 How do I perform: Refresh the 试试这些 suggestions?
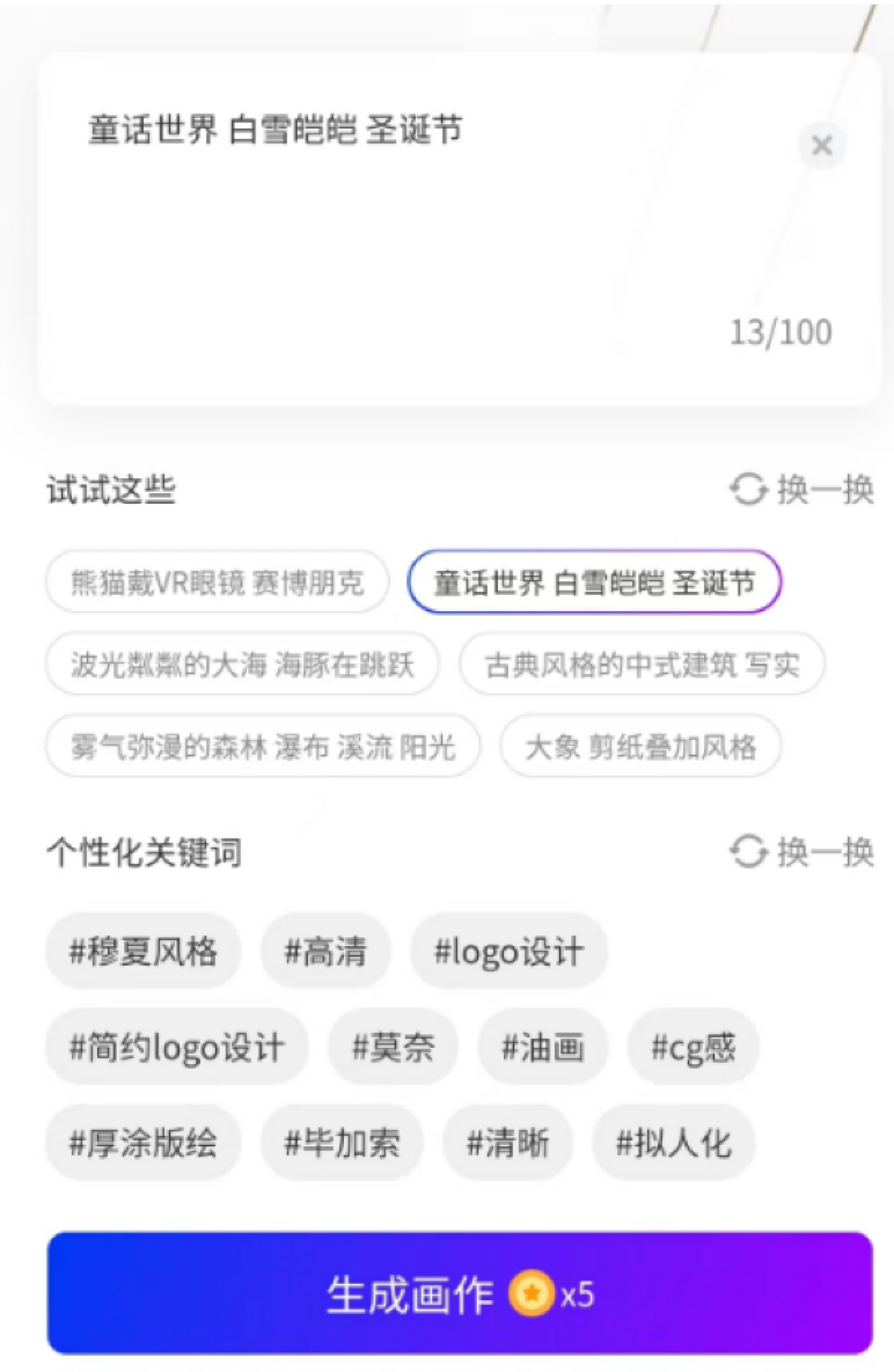(x=802, y=490)
